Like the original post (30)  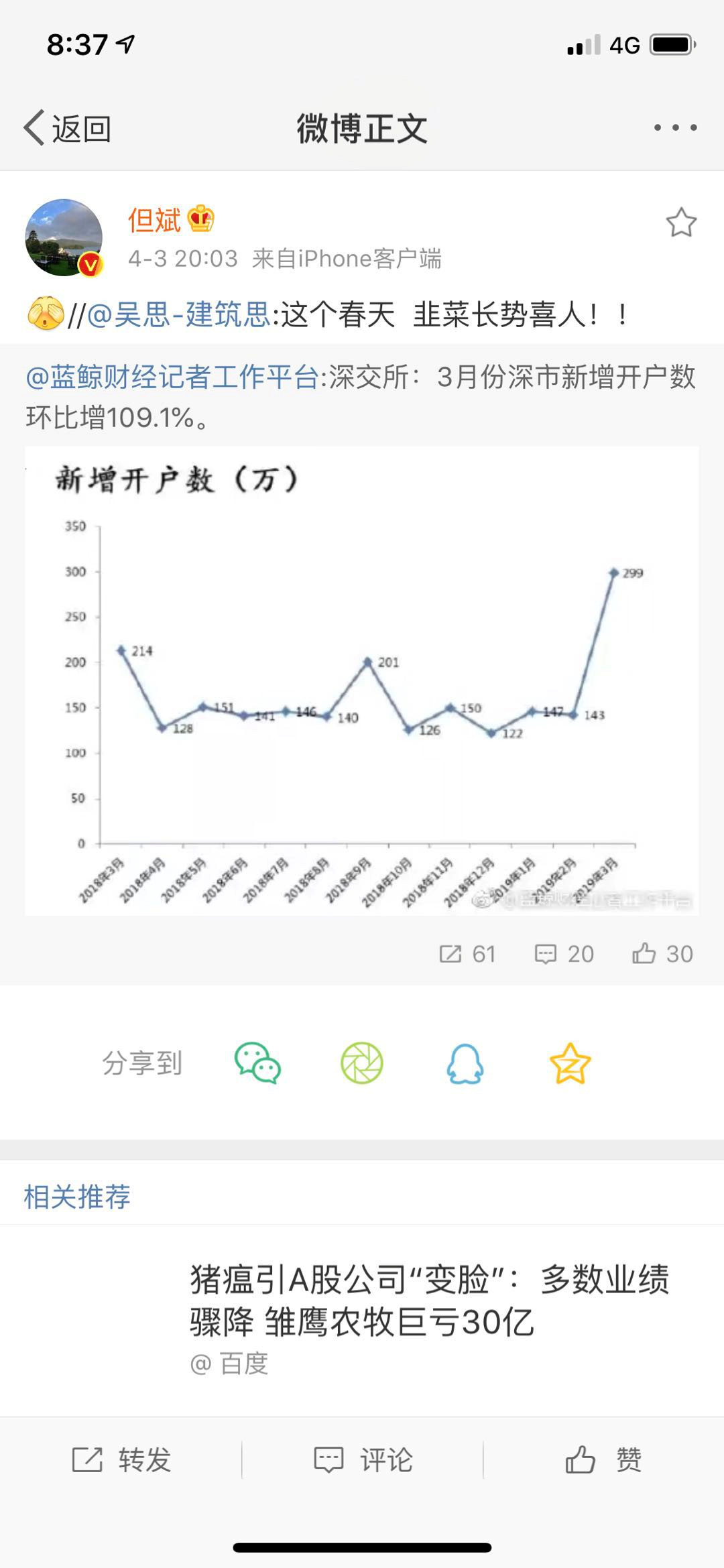(662, 954)
